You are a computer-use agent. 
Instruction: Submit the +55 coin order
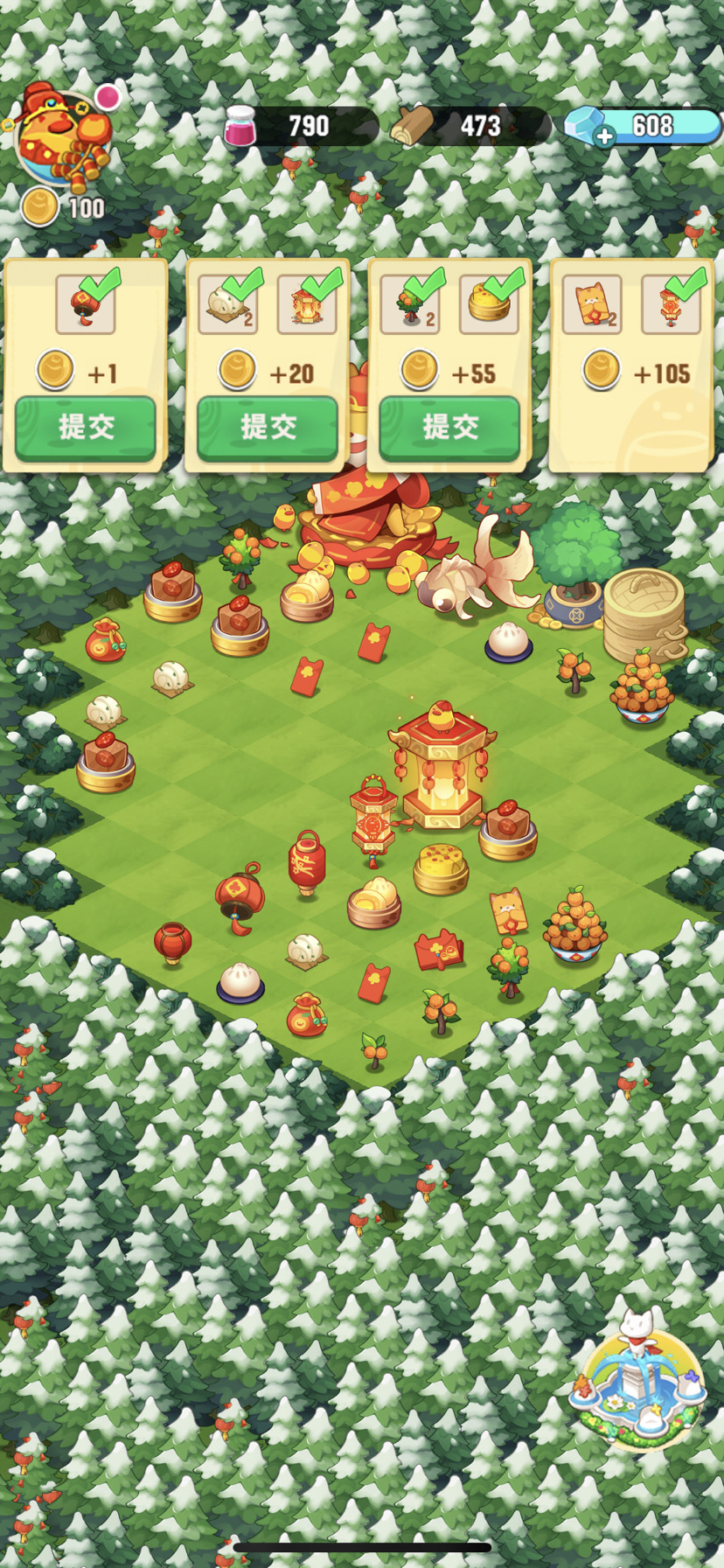point(449,427)
